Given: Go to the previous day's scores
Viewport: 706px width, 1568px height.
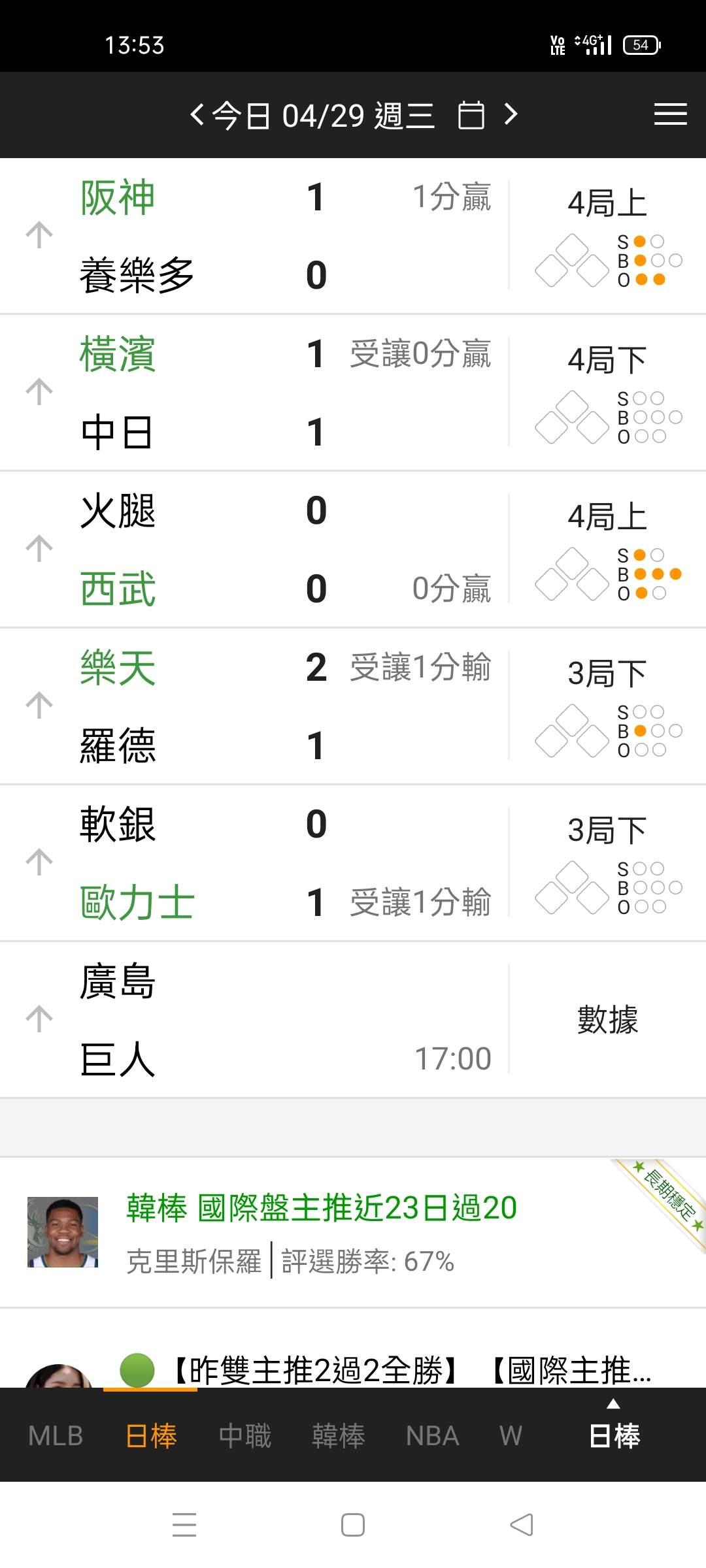Looking at the screenshot, I should coord(197,115).
